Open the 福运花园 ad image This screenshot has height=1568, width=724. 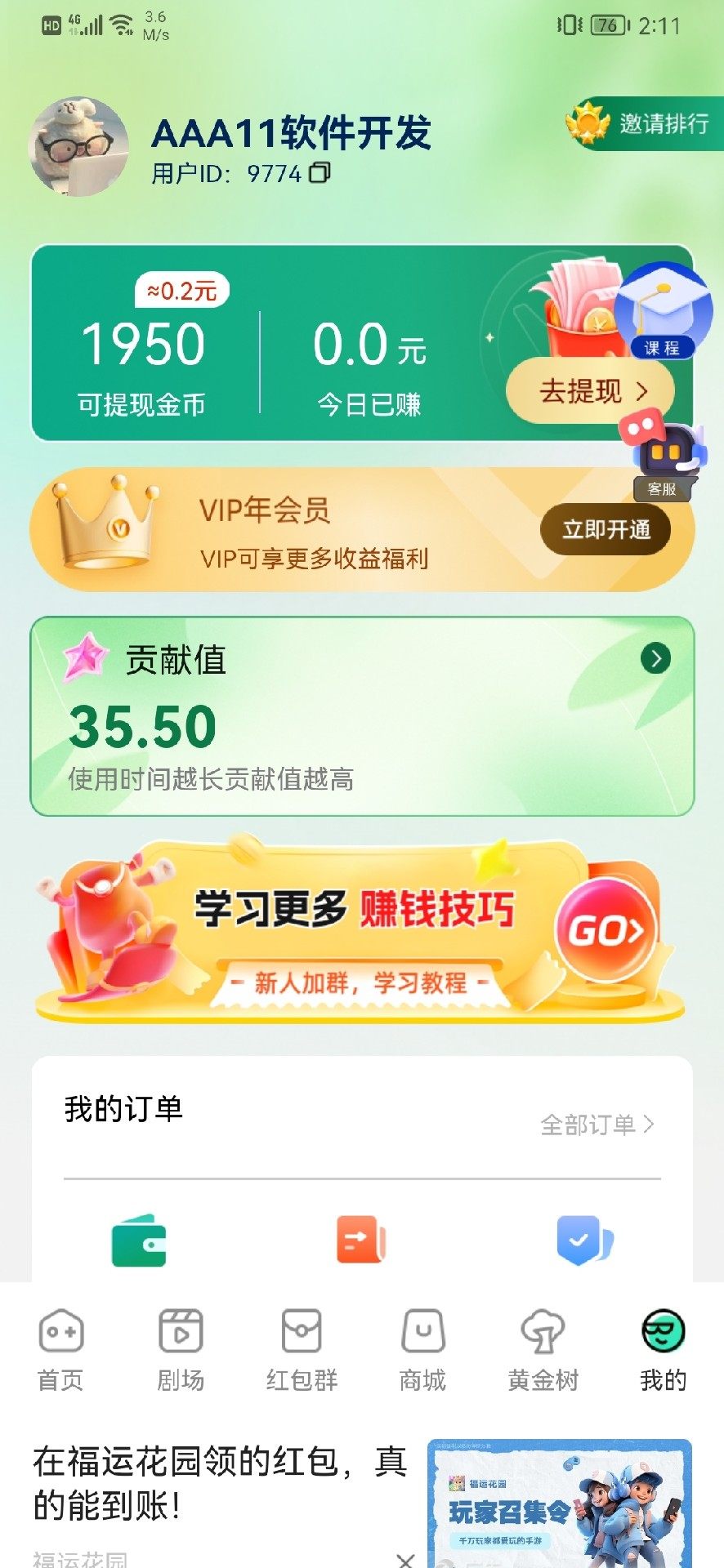pyautogui.click(x=559, y=1503)
